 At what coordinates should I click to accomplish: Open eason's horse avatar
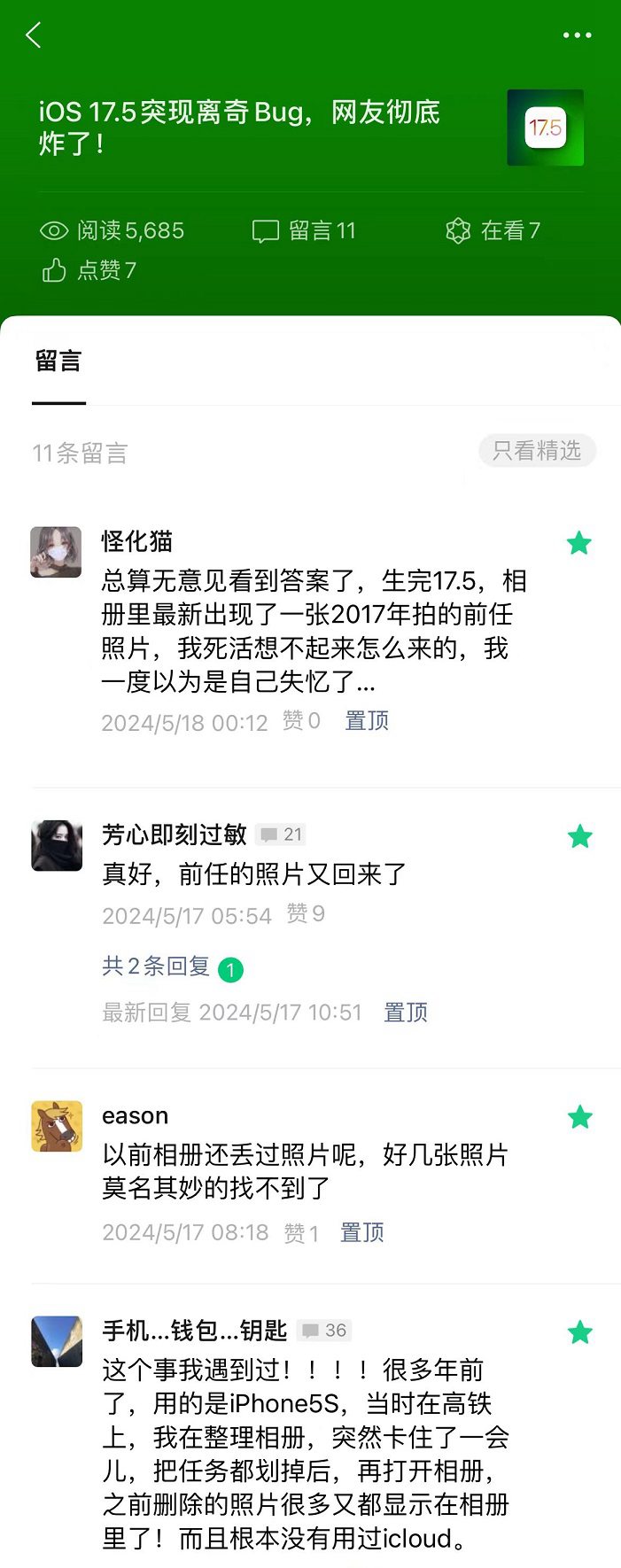coord(57,1126)
